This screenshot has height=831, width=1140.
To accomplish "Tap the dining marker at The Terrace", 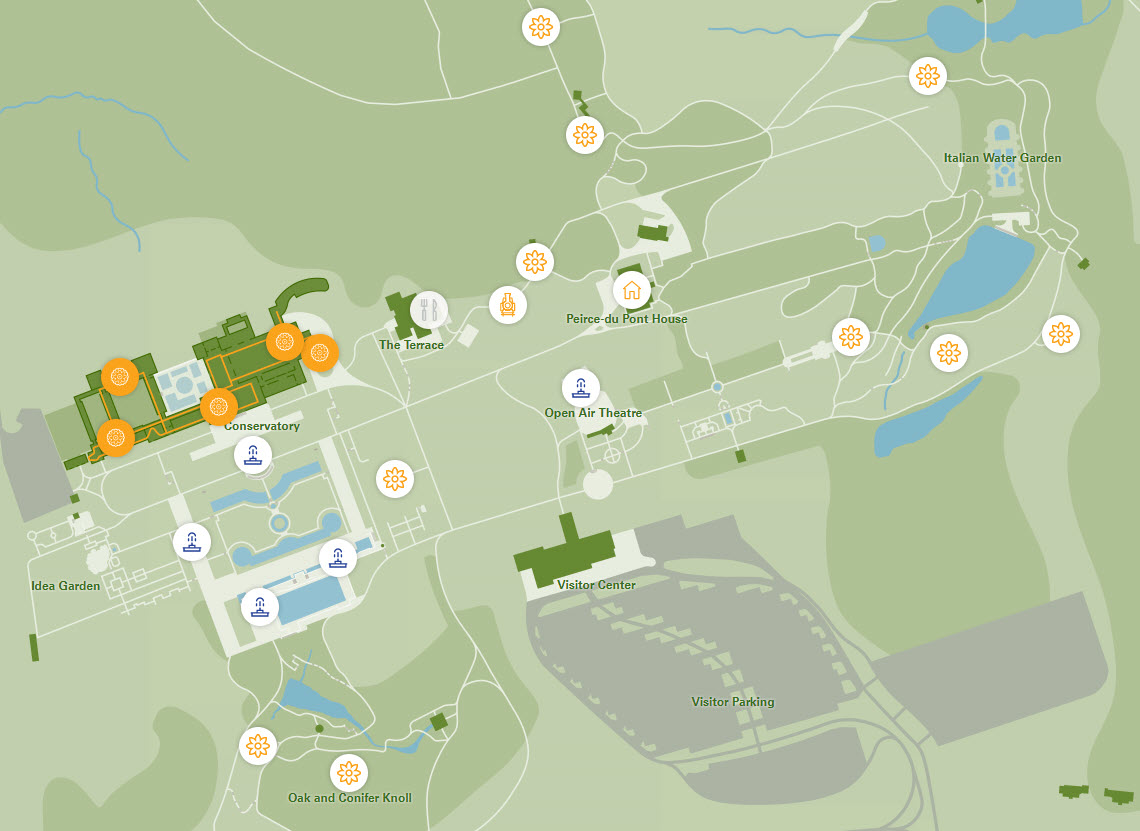I will tap(429, 309).
